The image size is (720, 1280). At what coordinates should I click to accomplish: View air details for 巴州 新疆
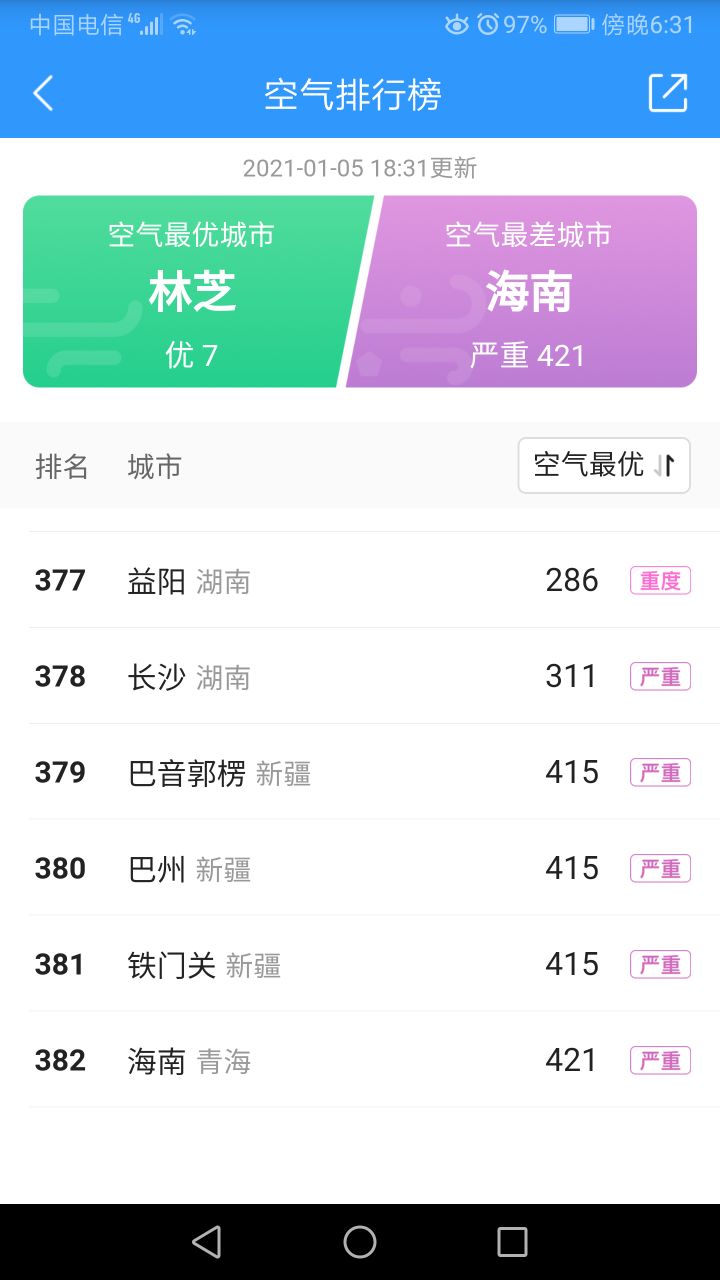click(360, 868)
